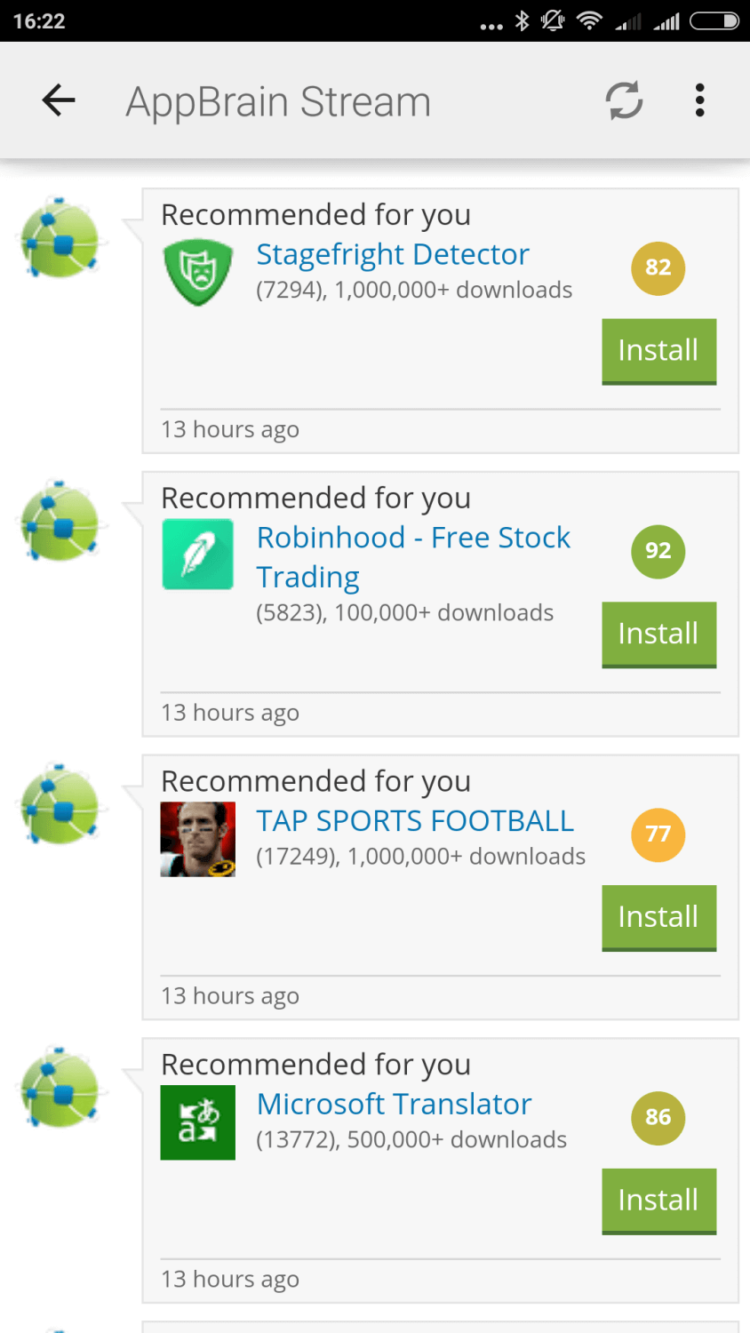Open the overflow menu with three dots
750x1333 pixels.
point(699,100)
